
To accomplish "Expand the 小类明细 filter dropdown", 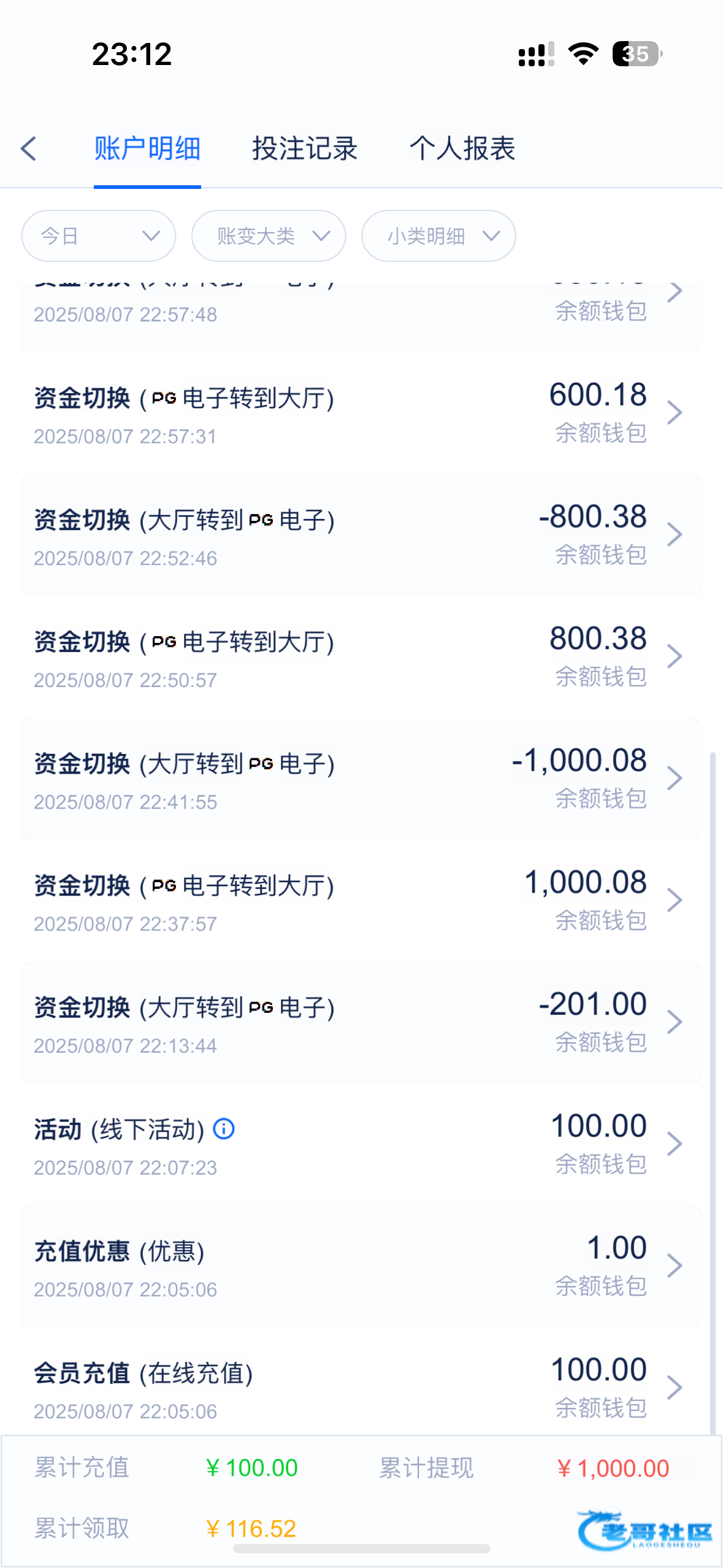I will [x=438, y=236].
